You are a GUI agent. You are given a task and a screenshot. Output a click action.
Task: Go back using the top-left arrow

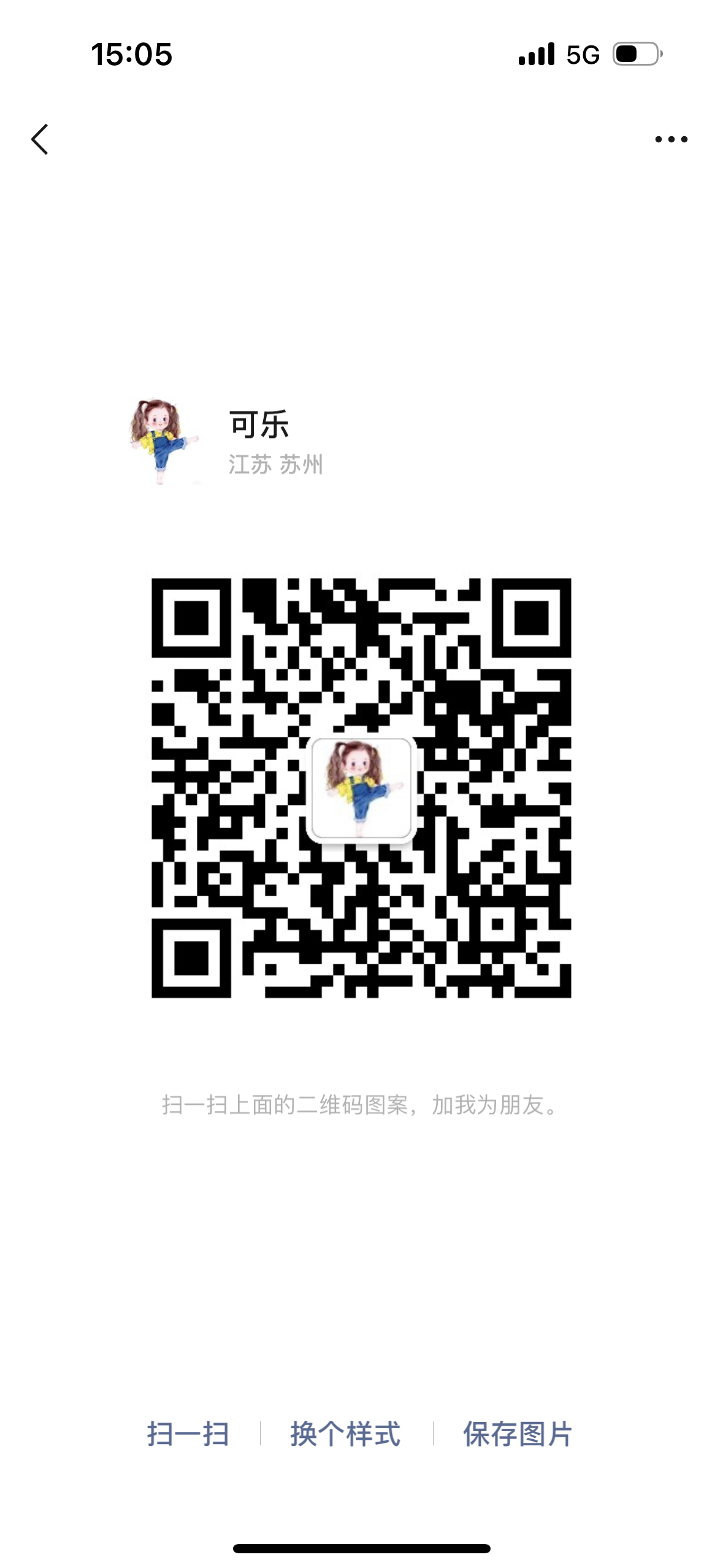click(40, 139)
